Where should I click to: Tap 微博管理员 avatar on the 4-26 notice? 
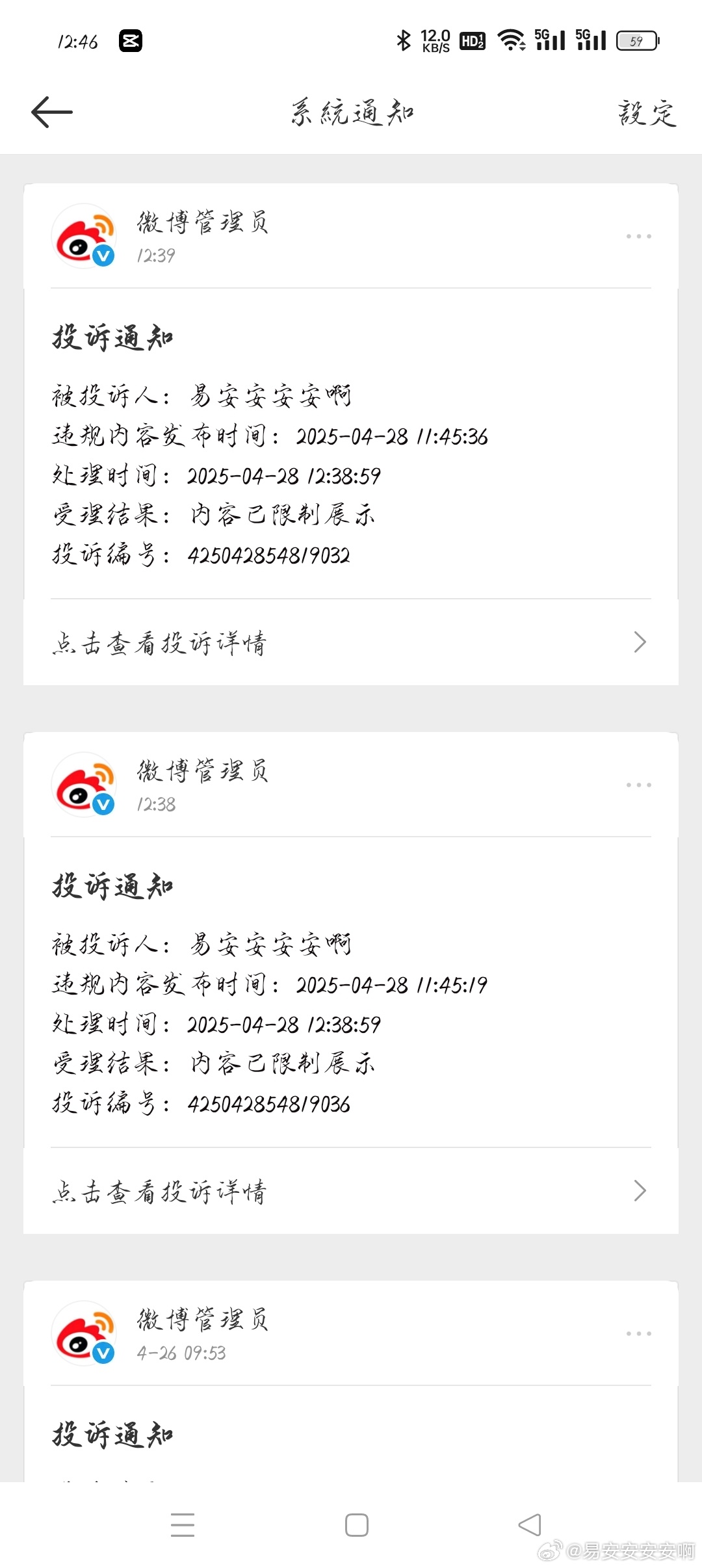[x=84, y=1333]
